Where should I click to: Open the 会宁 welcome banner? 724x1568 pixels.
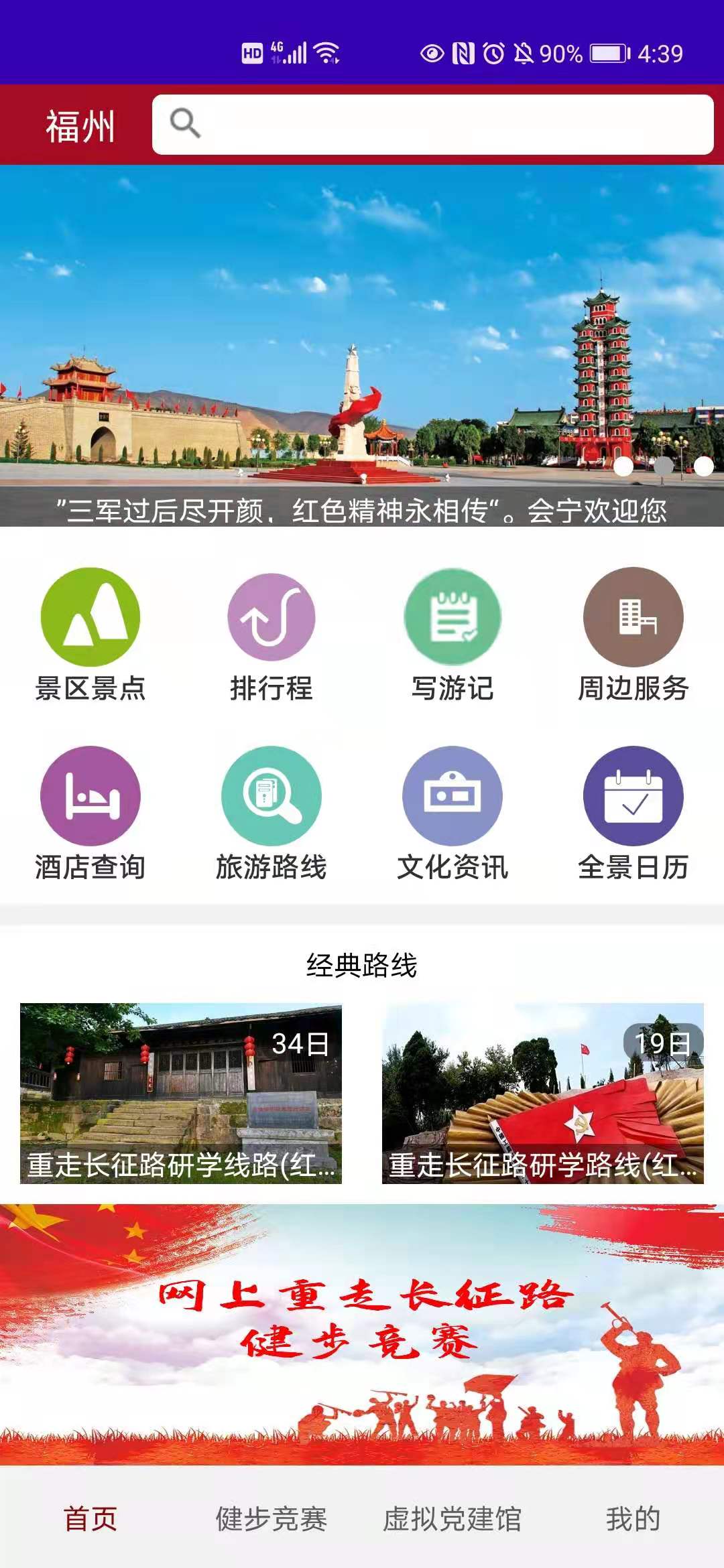tap(362, 345)
